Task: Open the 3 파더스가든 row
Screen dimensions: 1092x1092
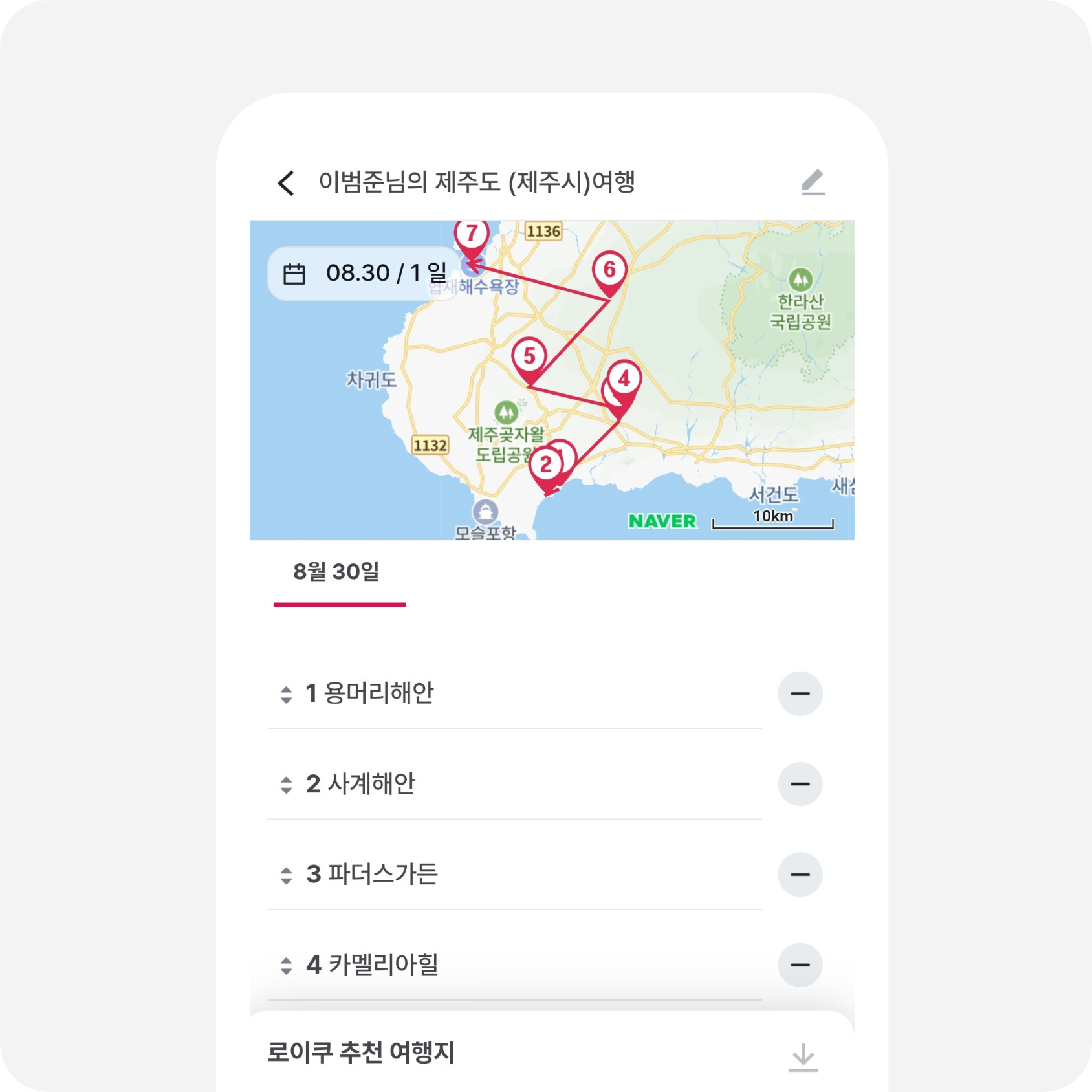Action: click(x=453, y=875)
